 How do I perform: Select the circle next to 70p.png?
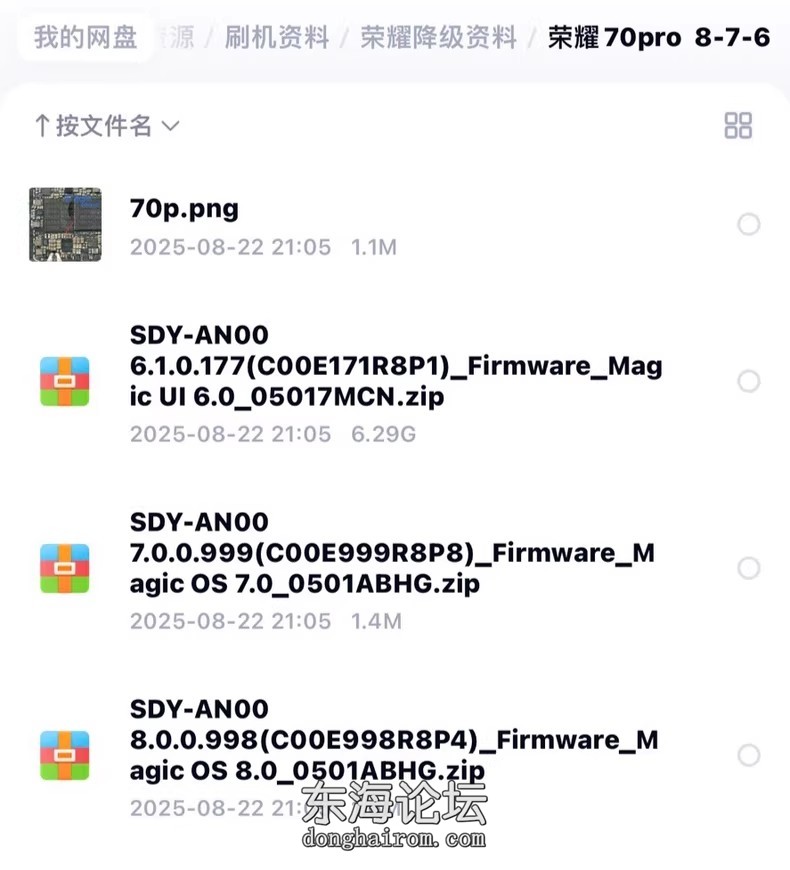click(749, 224)
